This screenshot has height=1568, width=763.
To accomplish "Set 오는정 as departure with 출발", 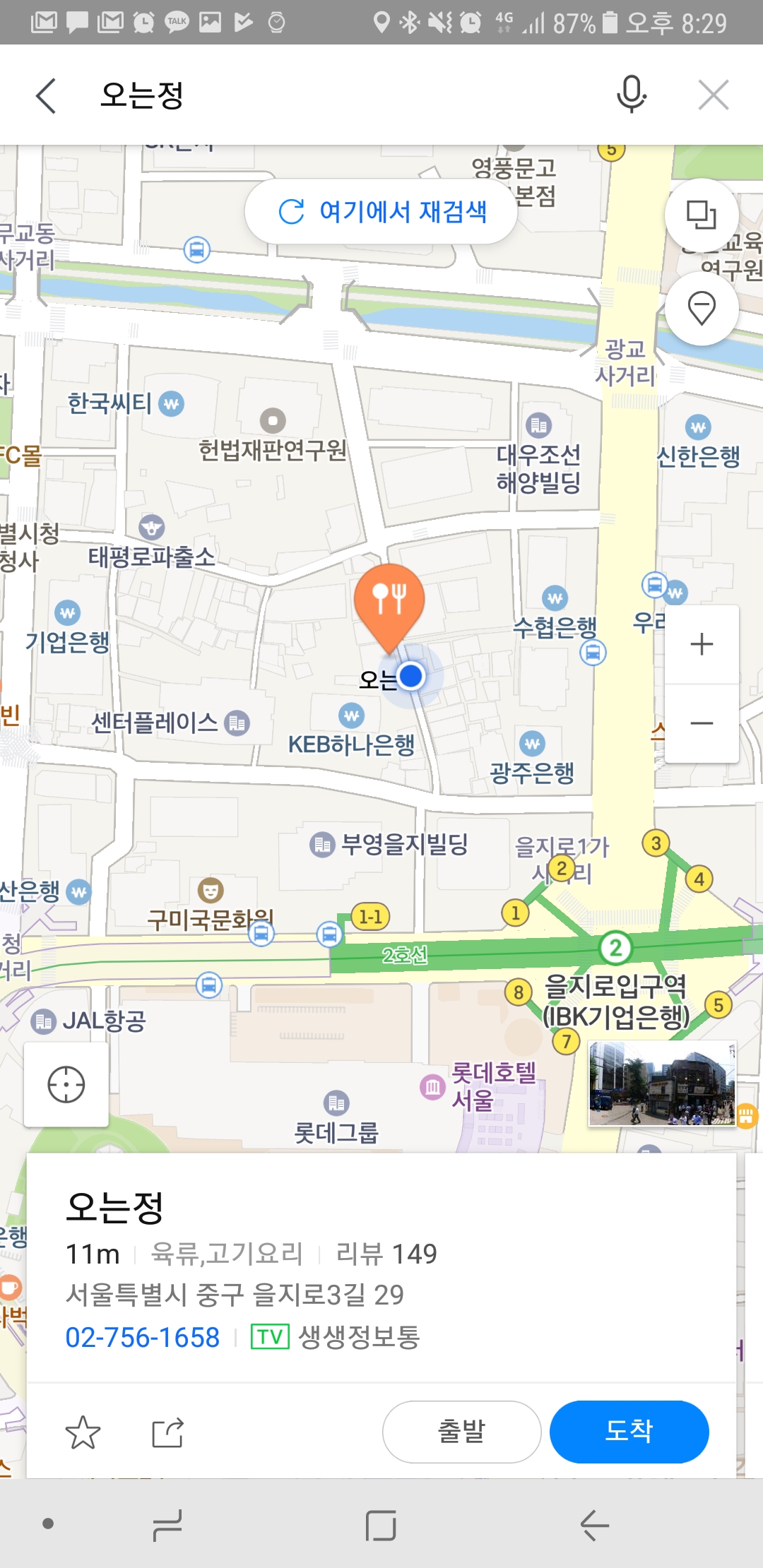I will (x=461, y=1432).
